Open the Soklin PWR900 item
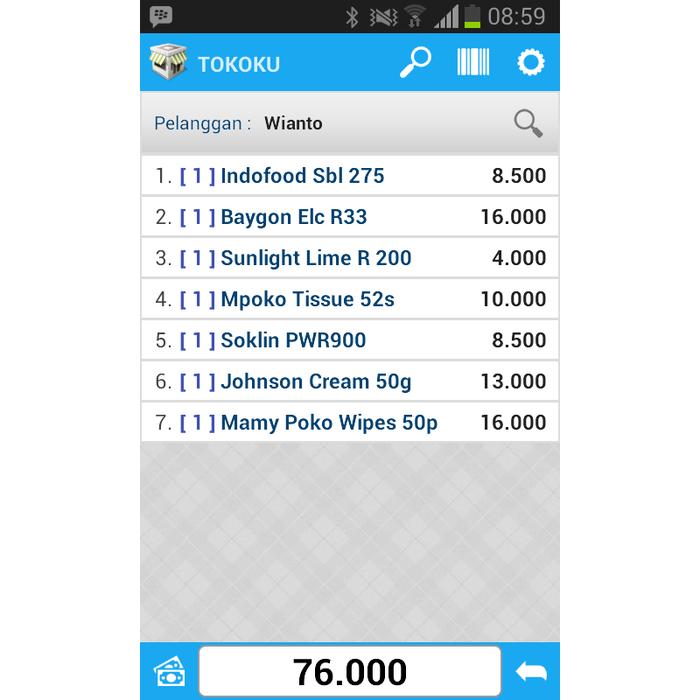The image size is (700, 700). (350, 340)
